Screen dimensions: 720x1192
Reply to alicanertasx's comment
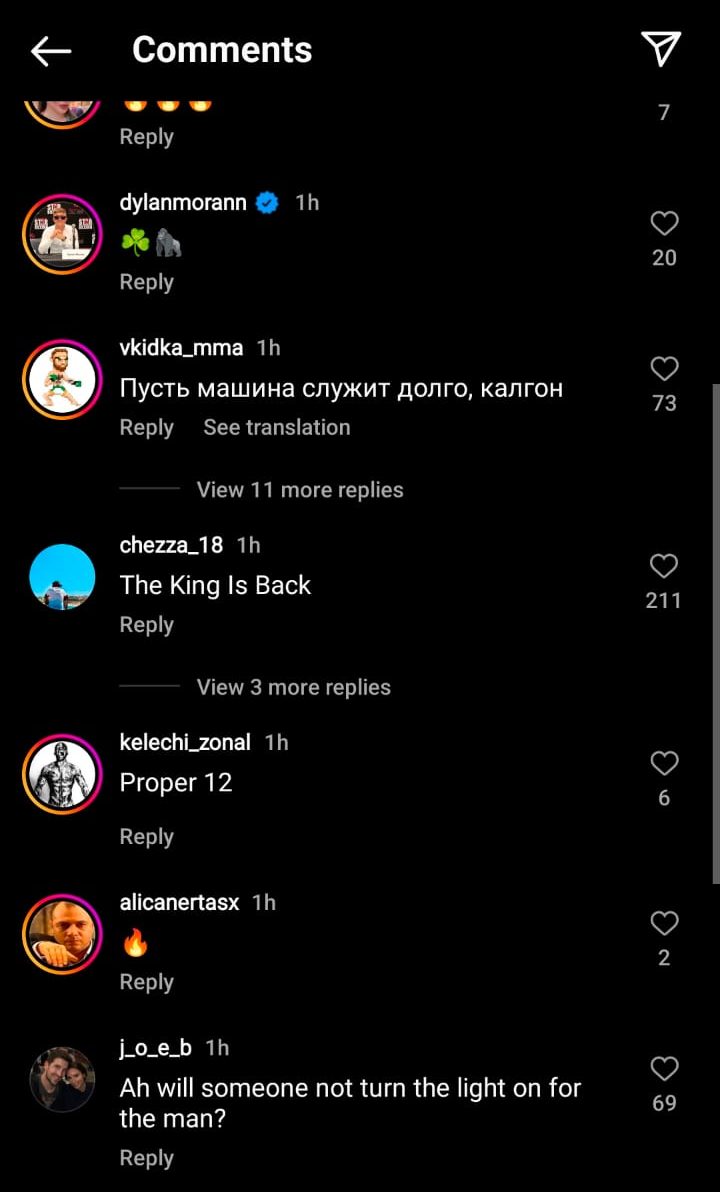[x=146, y=983]
